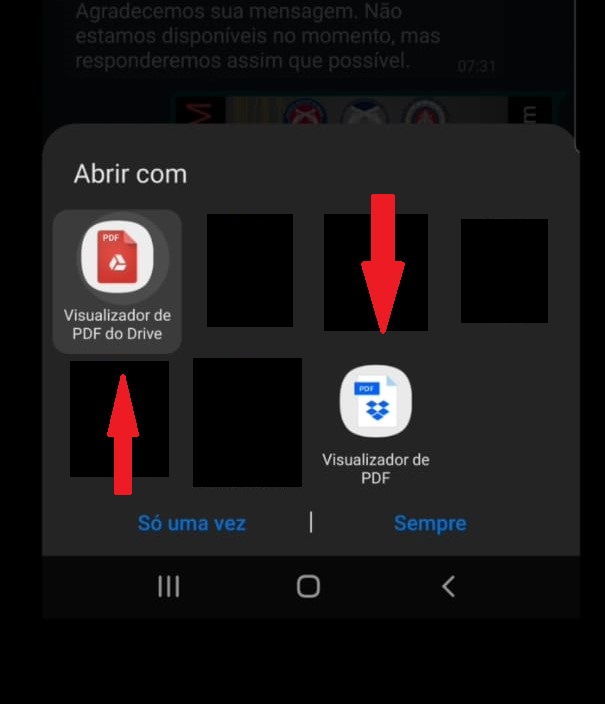This screenshot has width=605, height=704.
Task: Open recent apps from the navigation bar
Action: pos(169,587)
